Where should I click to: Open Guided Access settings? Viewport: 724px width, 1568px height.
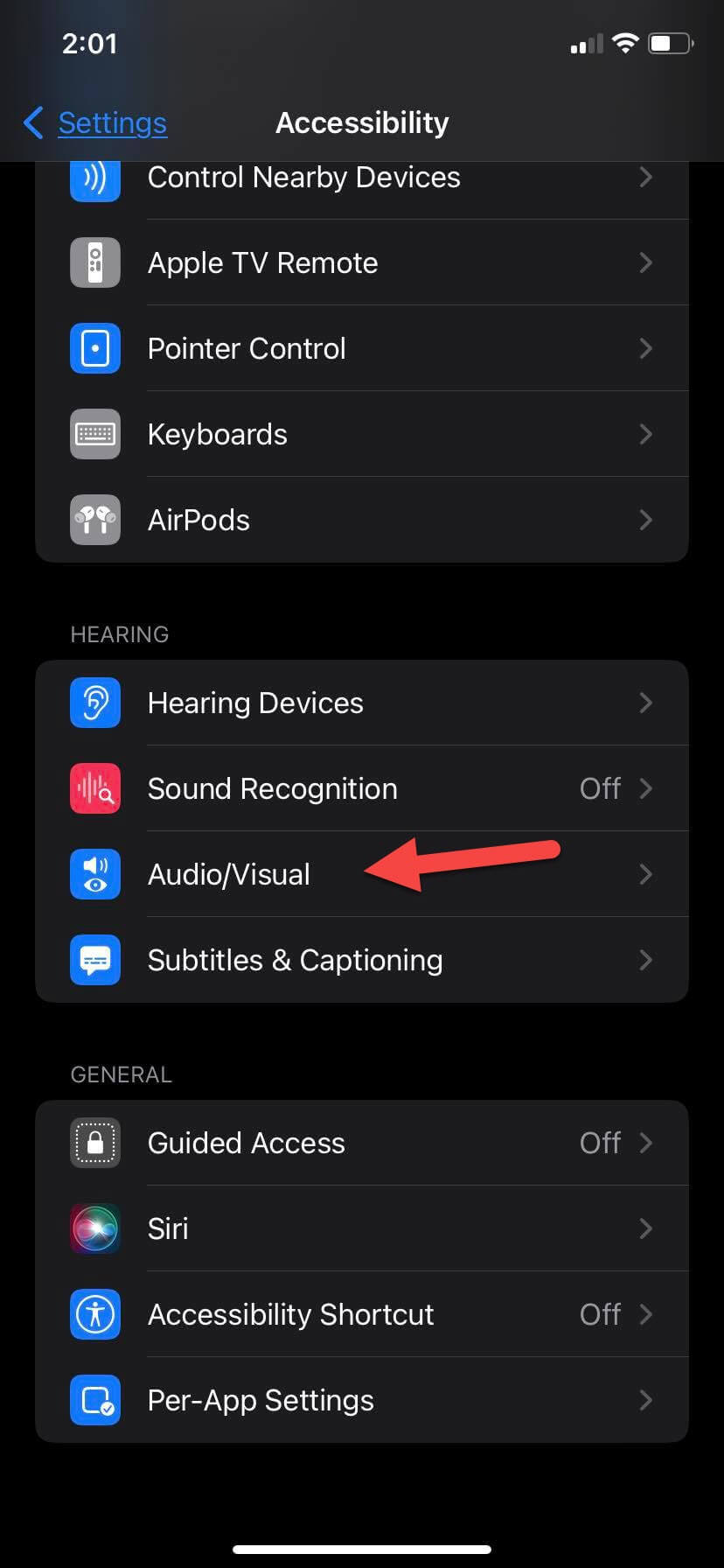[x=361, y=1143]
